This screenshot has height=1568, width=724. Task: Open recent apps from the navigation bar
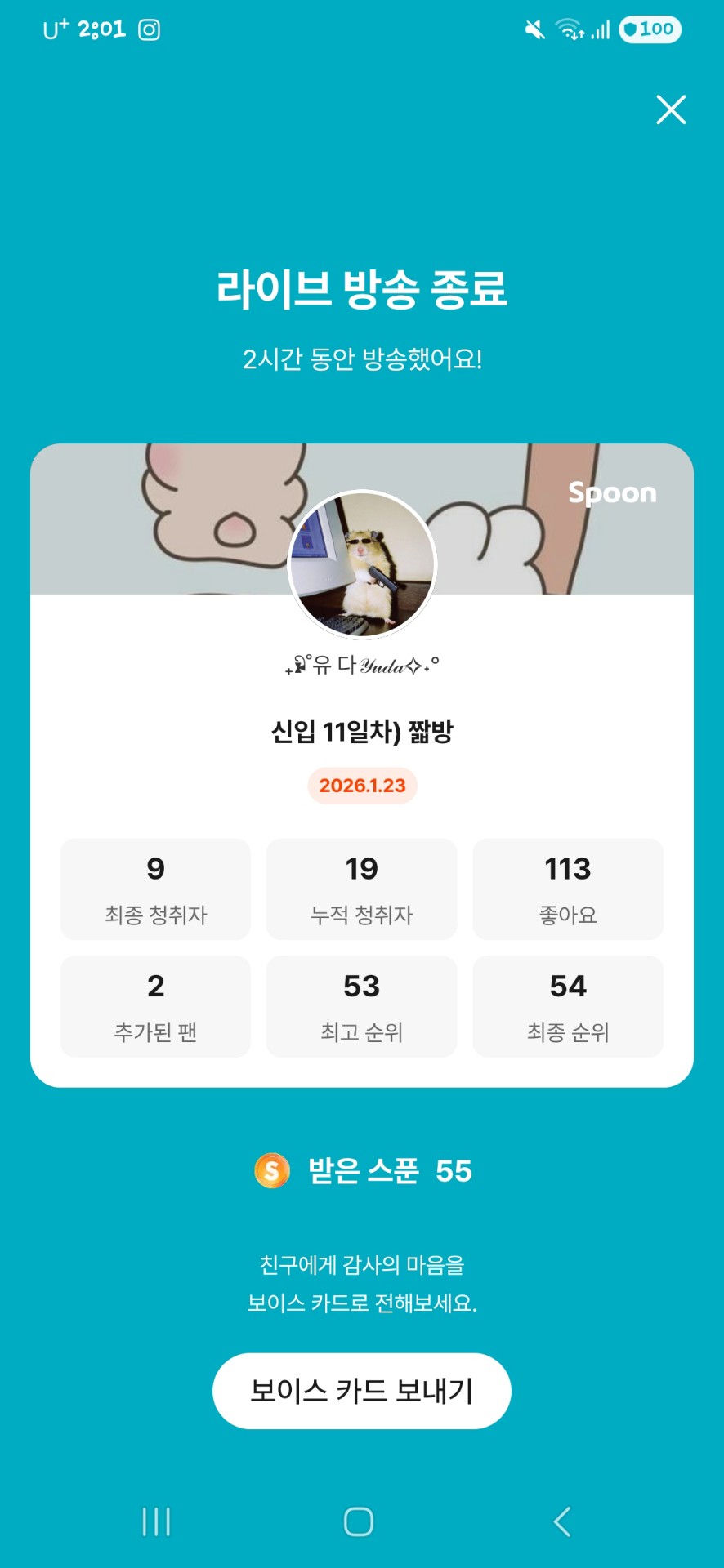click(156, 1521)
